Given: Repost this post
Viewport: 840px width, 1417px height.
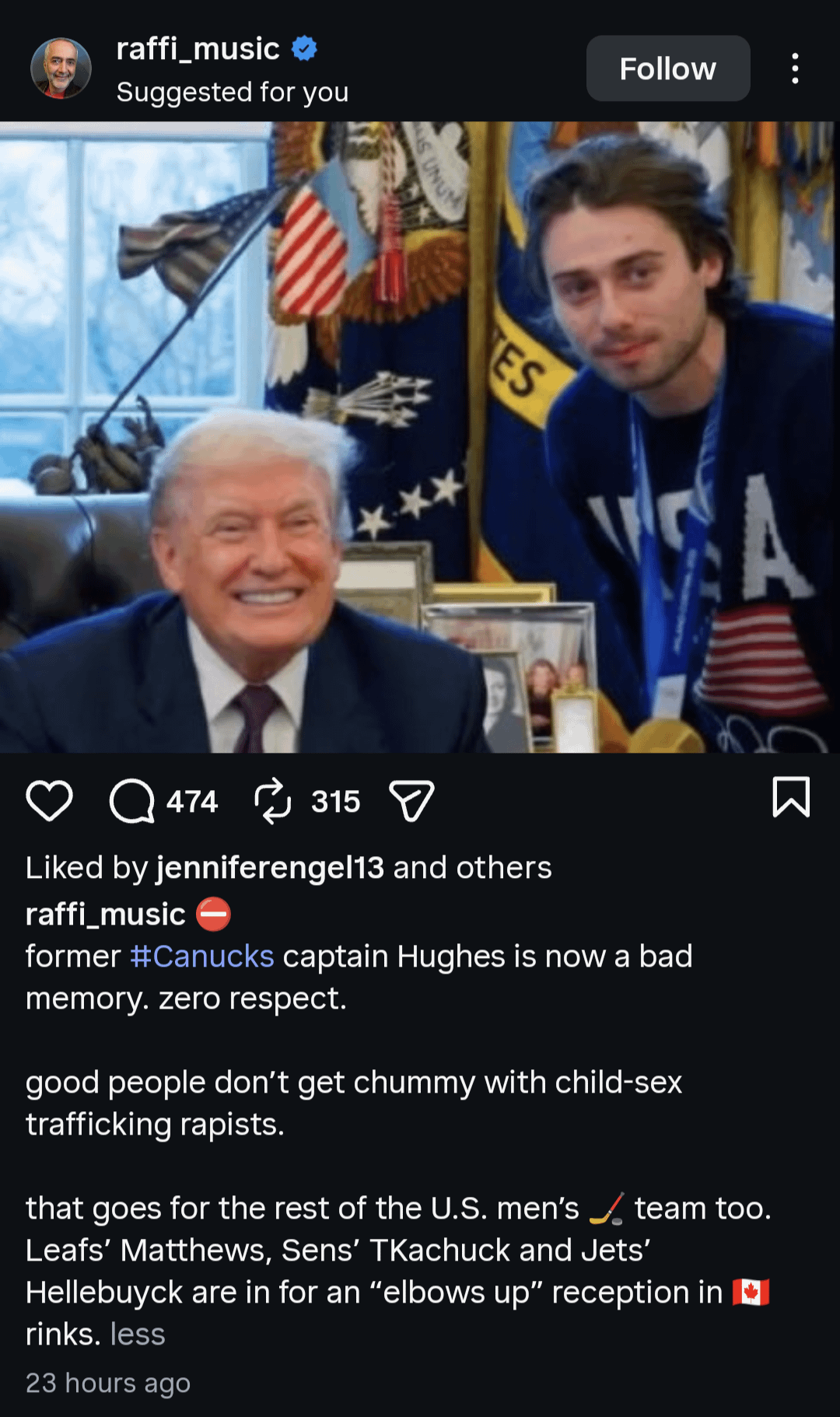Looking at the screenshot, I should coord(273,800).
